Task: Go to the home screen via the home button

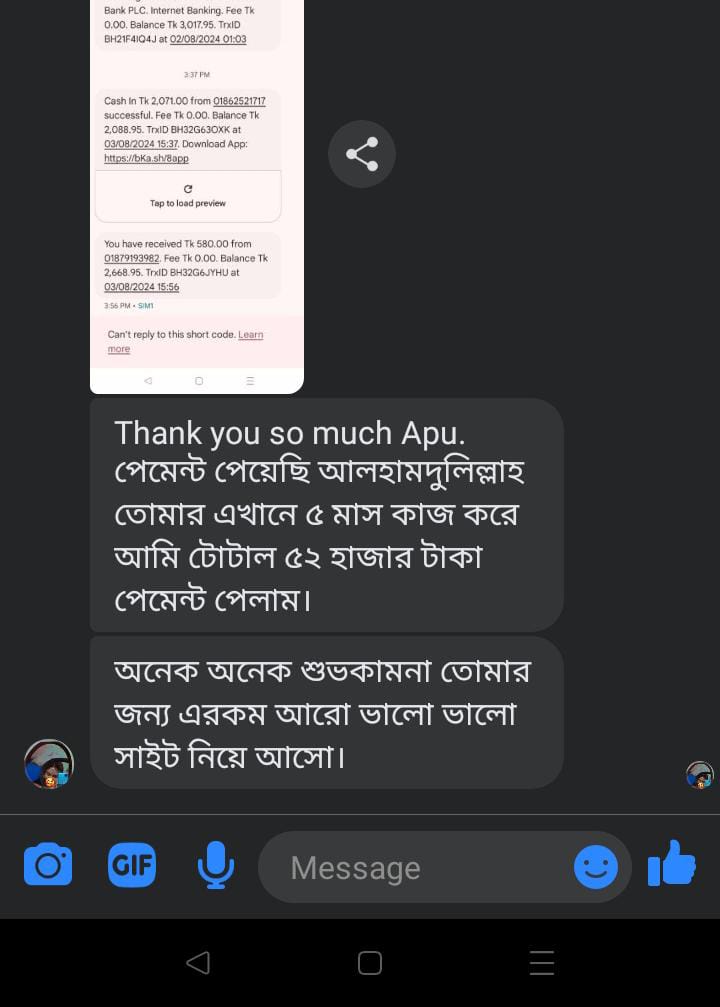Action: (x=369, y=962)
